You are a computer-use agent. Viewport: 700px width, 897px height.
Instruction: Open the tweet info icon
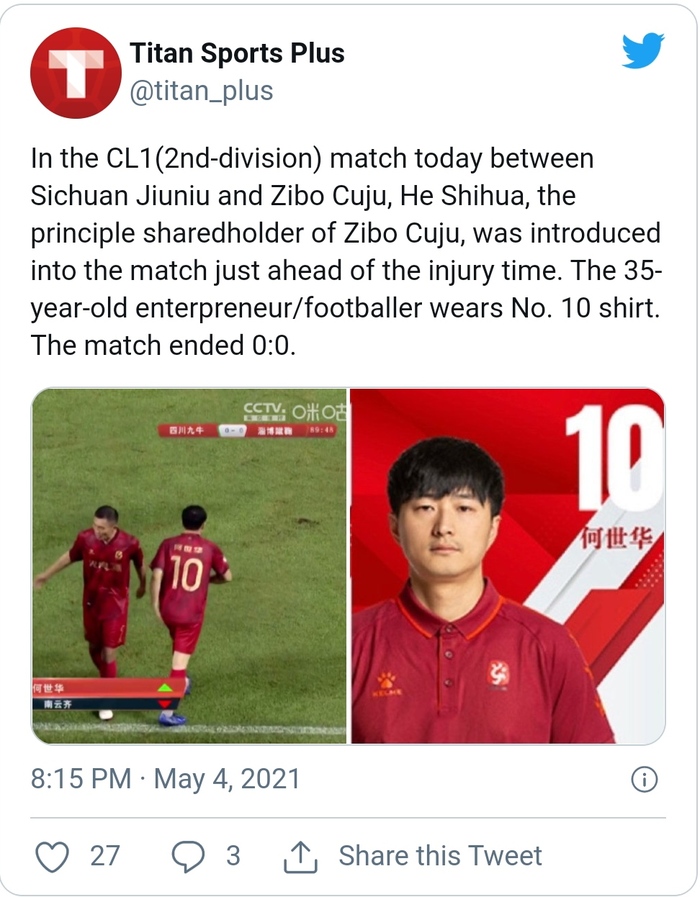coord(645,779)
